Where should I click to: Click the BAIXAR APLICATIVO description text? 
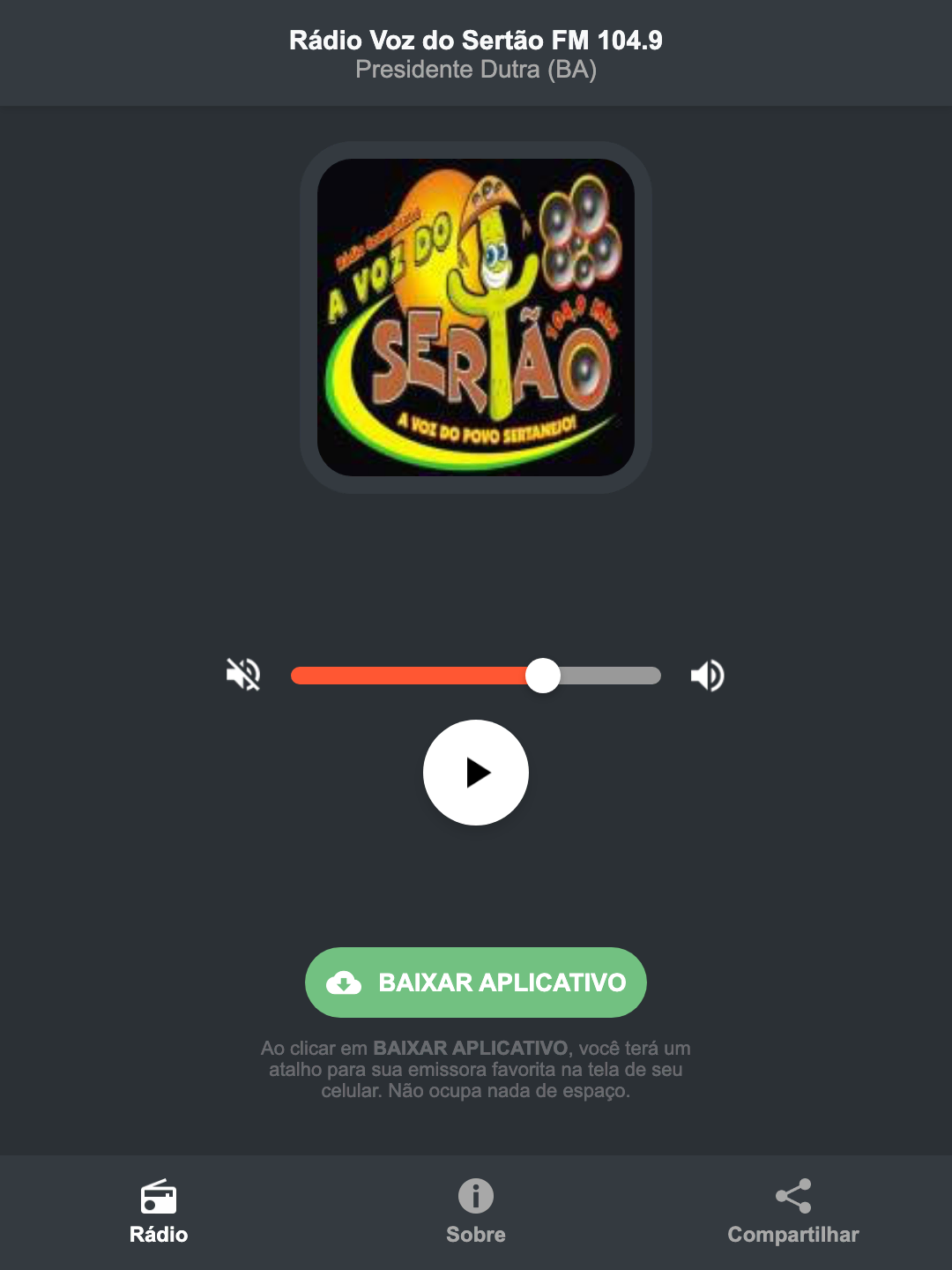point(475,1070)
